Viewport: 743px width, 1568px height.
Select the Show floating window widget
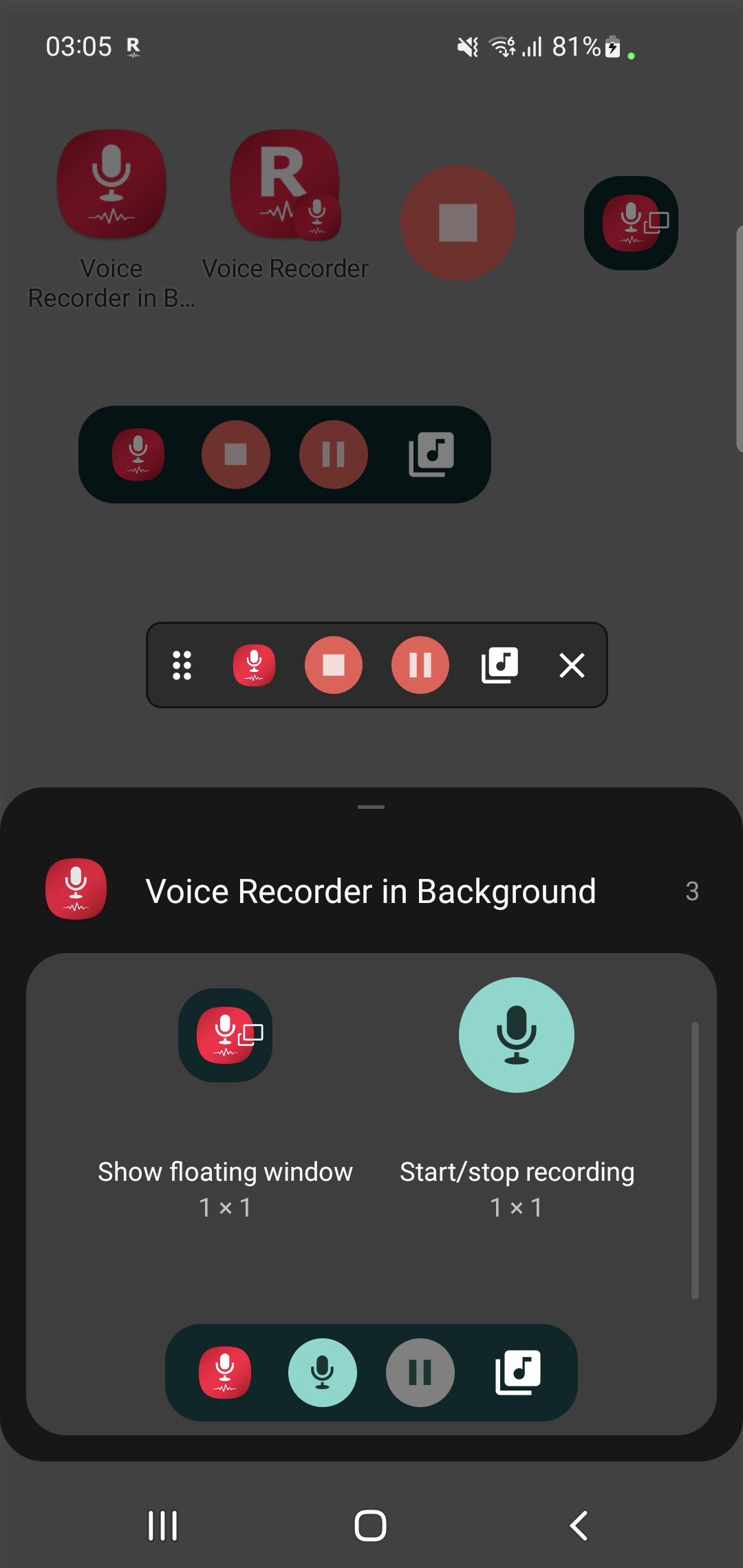click(225, 1035)
